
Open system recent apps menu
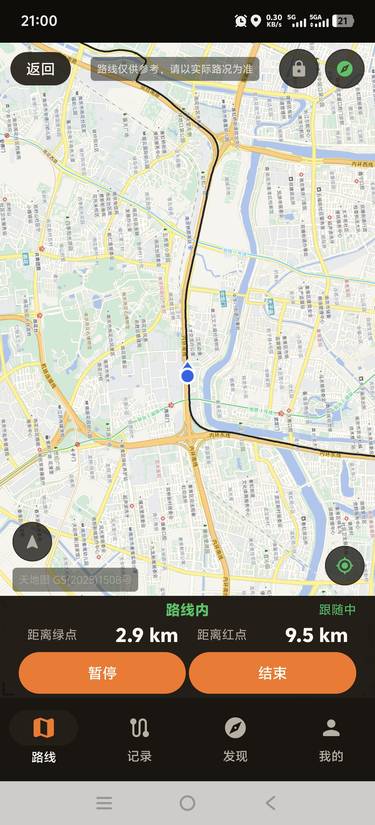104,803
